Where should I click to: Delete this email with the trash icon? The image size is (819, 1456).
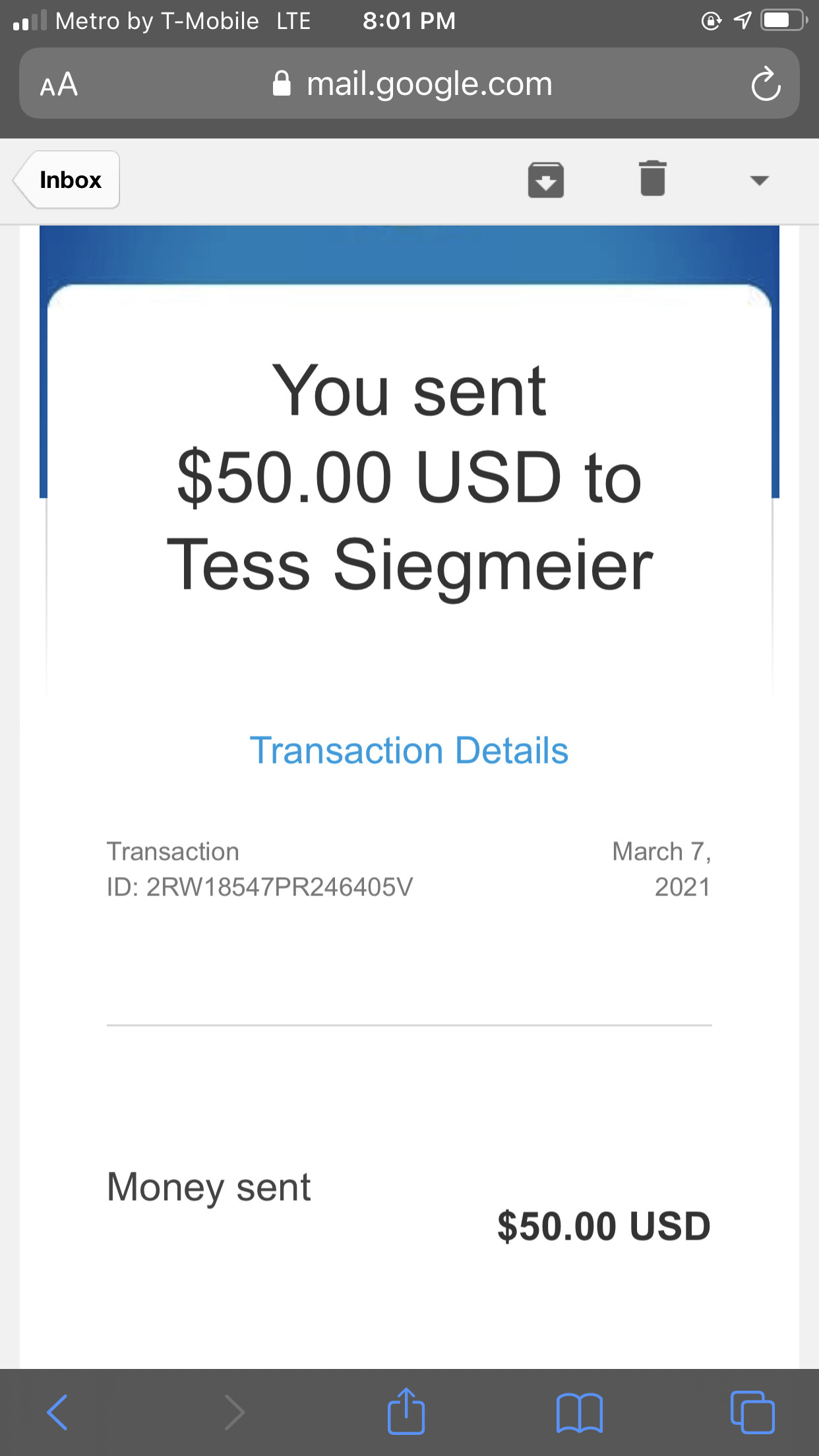pos(653,179)
